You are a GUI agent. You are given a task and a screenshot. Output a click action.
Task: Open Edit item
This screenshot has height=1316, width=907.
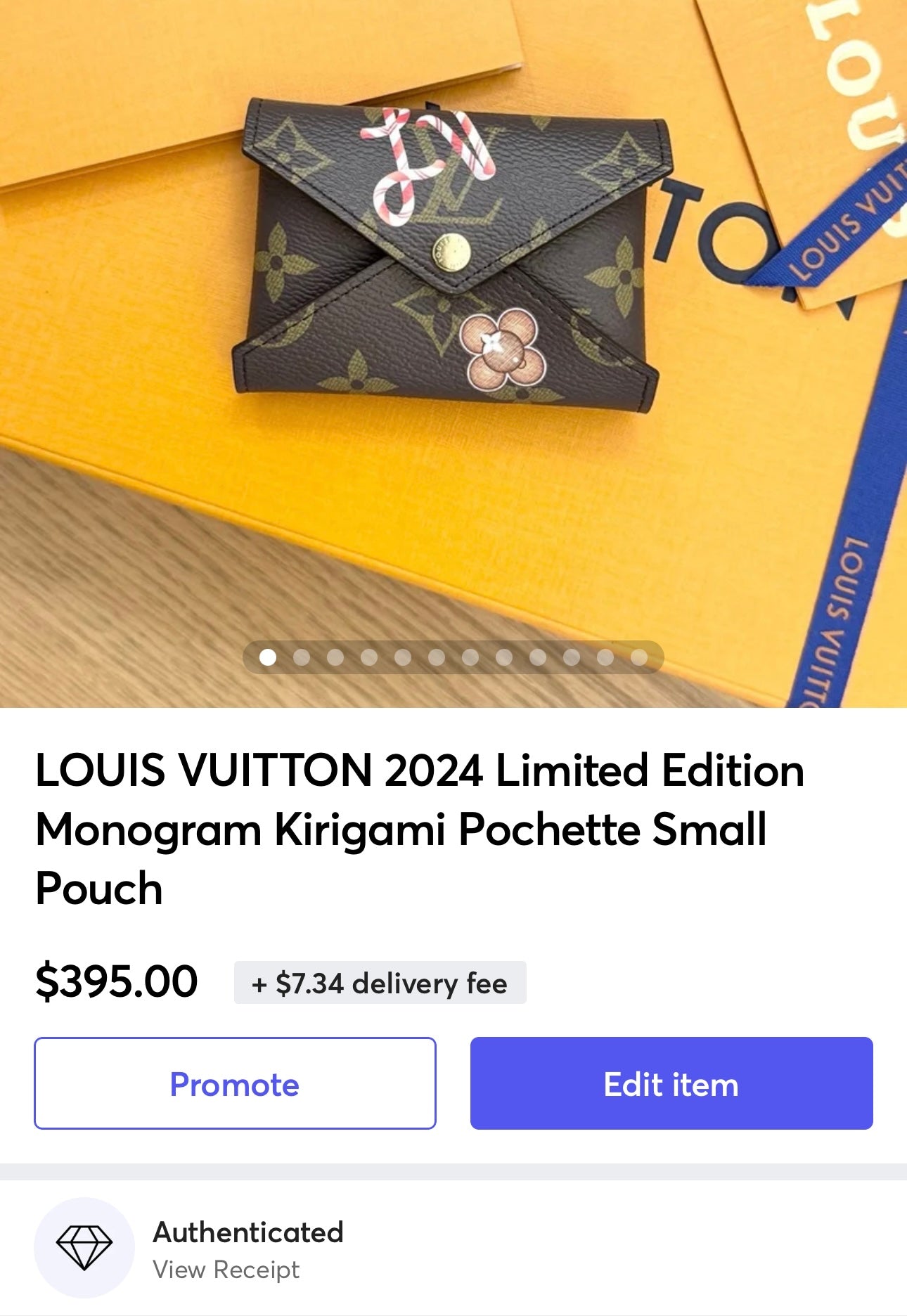click(x=671, y=1083)
